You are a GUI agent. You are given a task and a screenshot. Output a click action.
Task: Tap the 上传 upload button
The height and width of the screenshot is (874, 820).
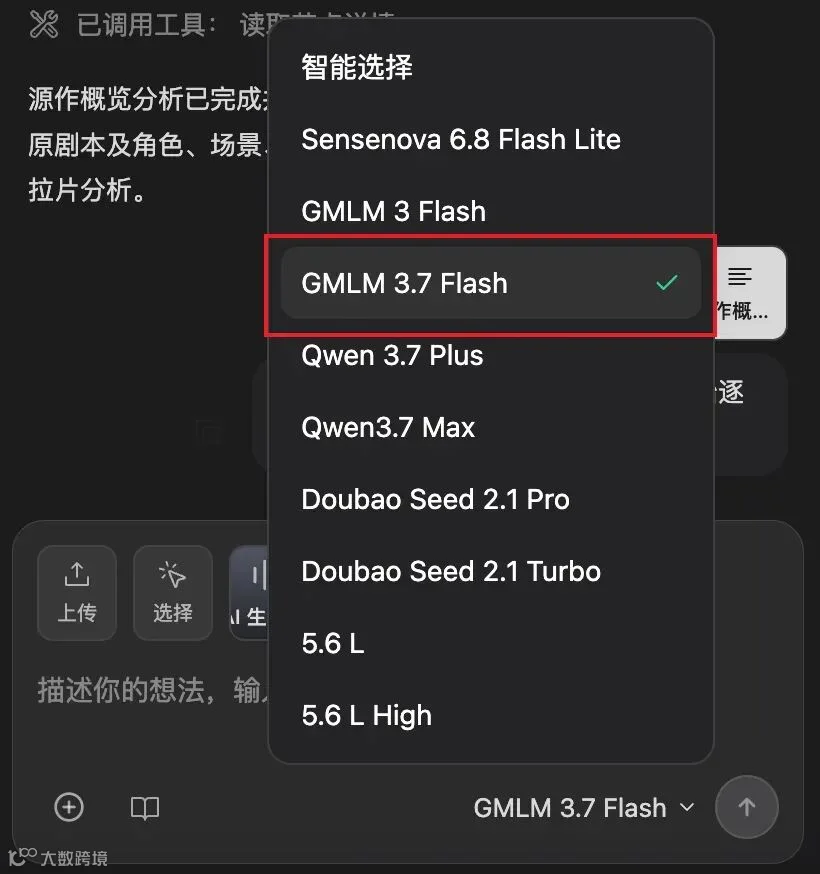[x=77, y=593]
